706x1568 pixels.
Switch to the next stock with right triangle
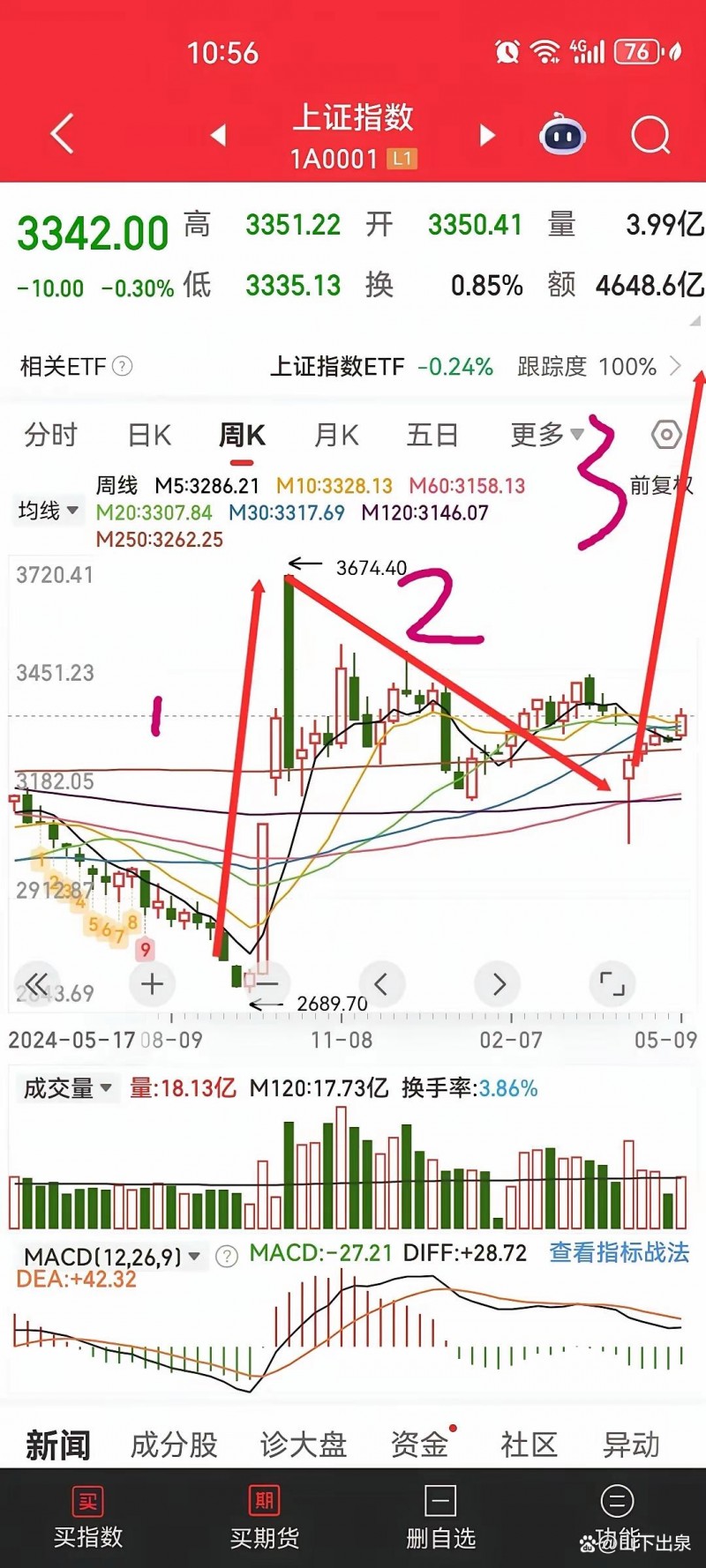[x=487, y=135]
